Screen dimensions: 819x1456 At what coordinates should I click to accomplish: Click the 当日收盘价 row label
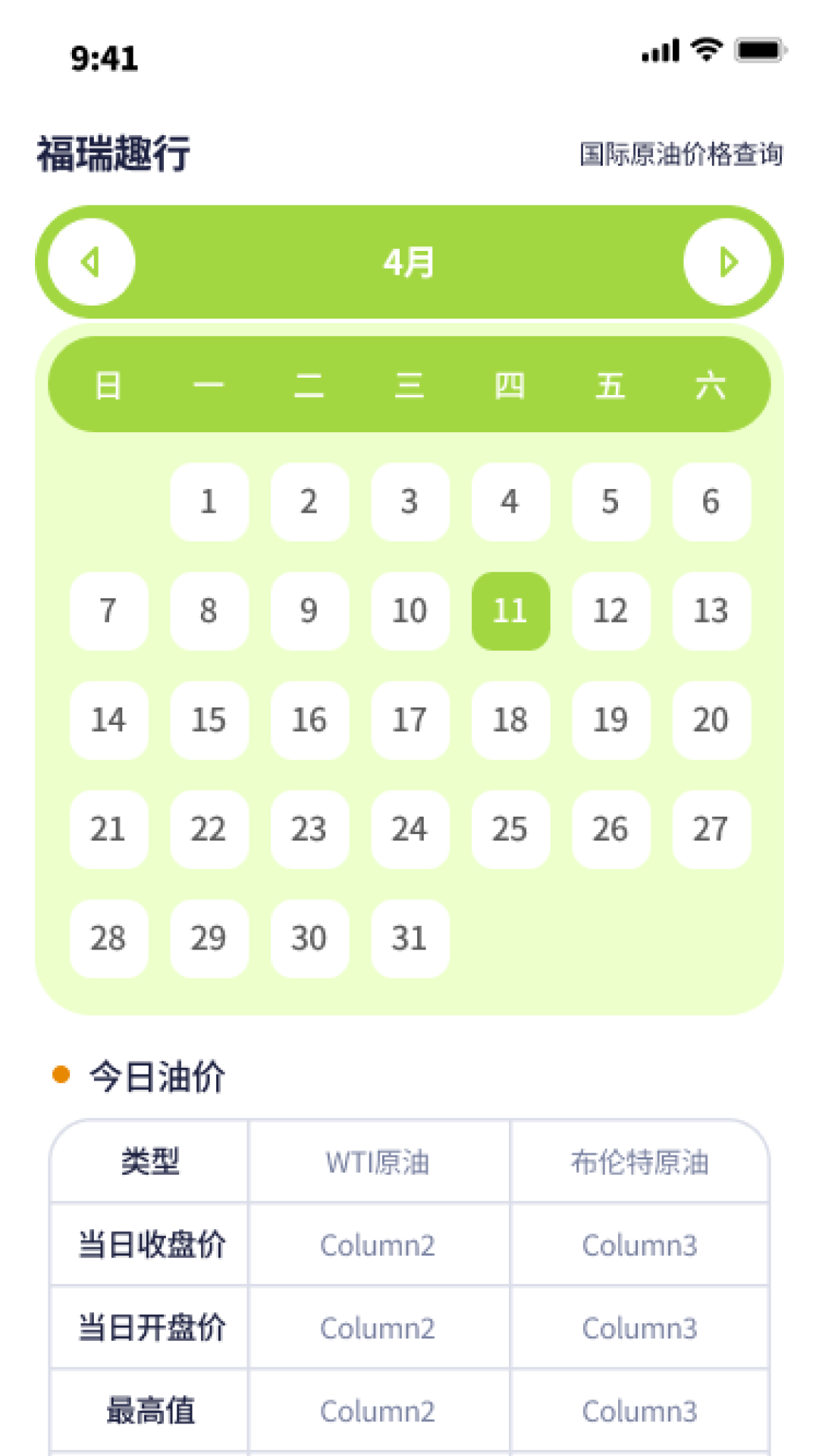coord(149,1244)
